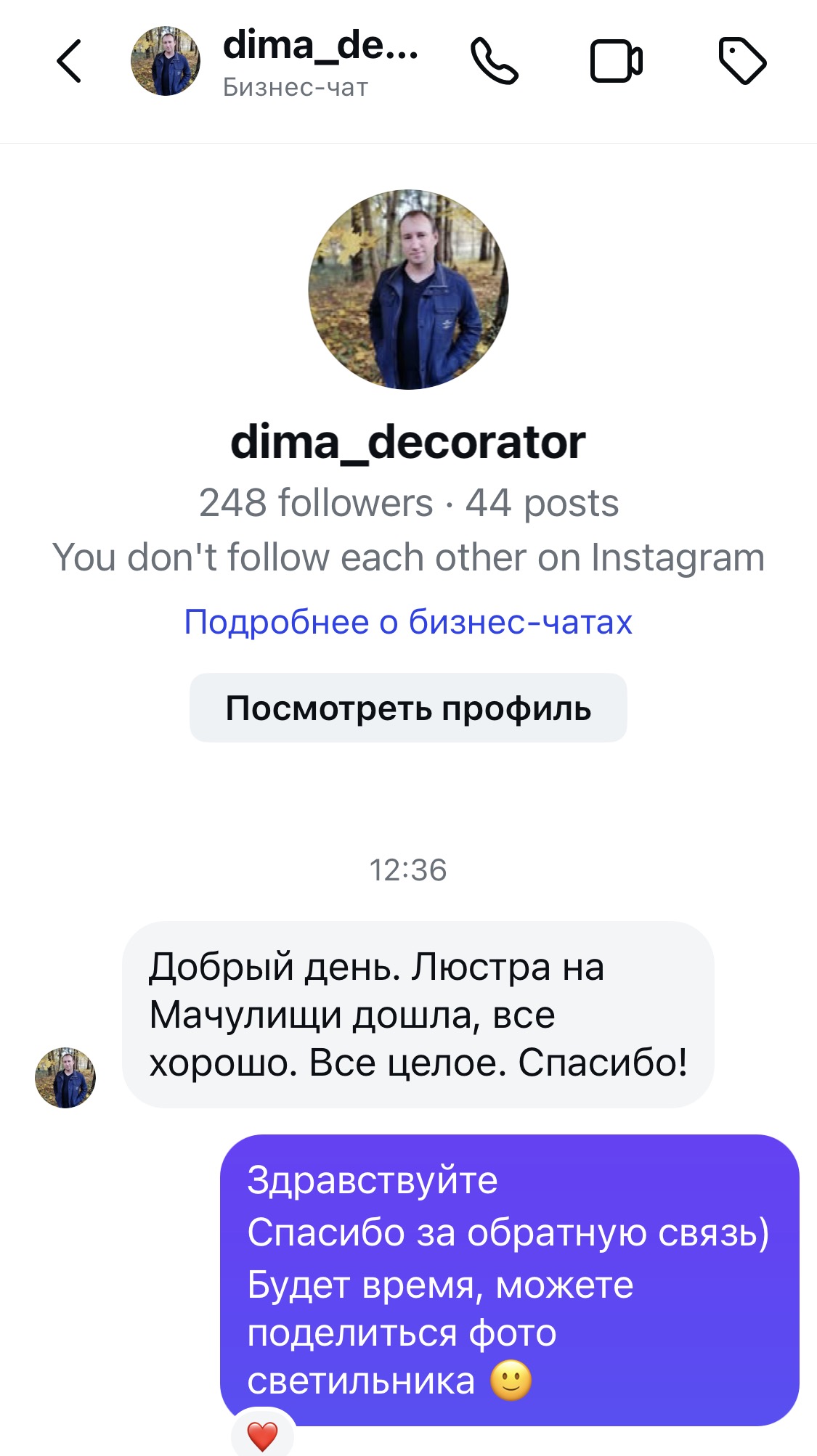
Task: Go back to the chat list
Action: 69,61
